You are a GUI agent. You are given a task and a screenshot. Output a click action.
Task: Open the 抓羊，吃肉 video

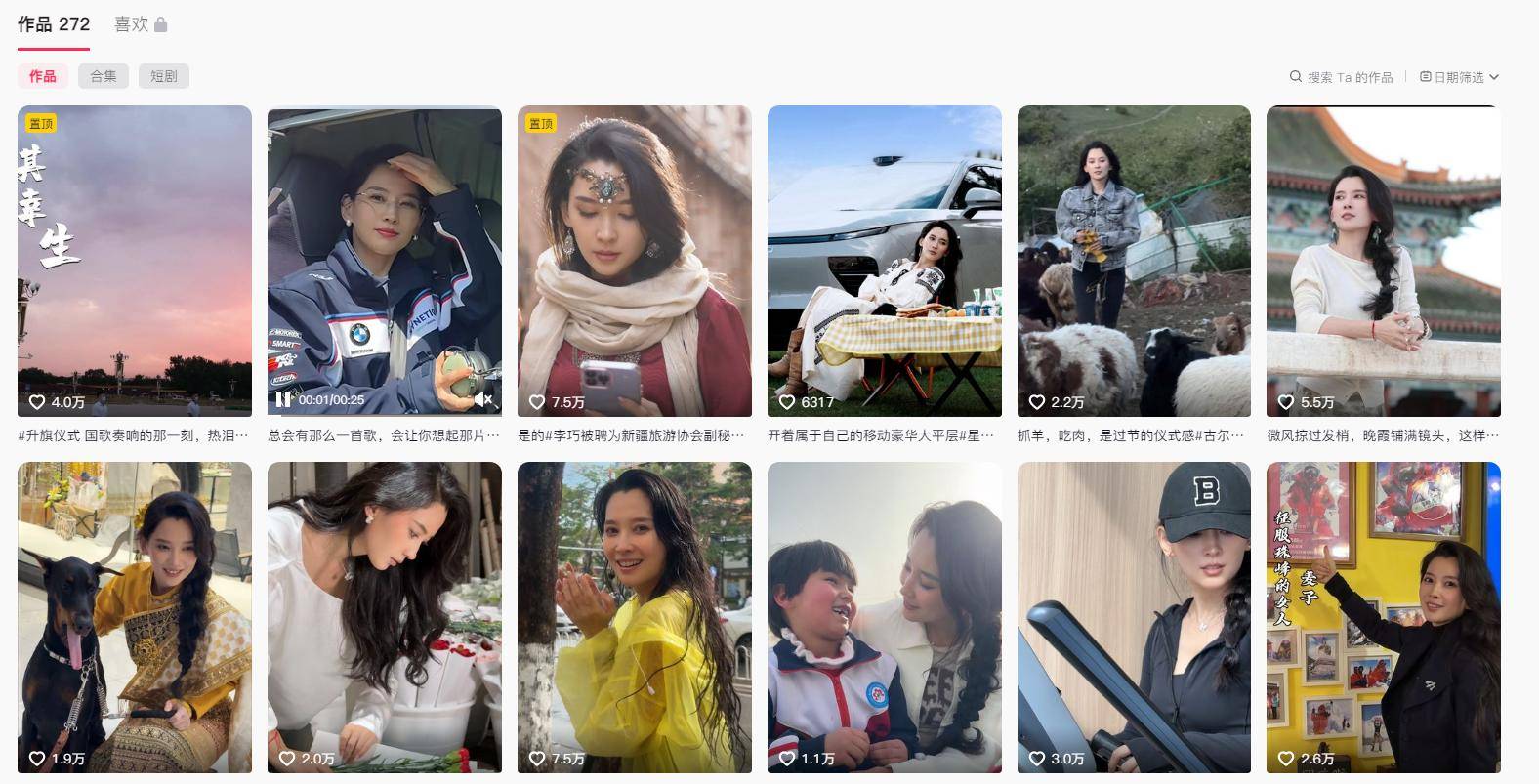tap(1134, 261)
